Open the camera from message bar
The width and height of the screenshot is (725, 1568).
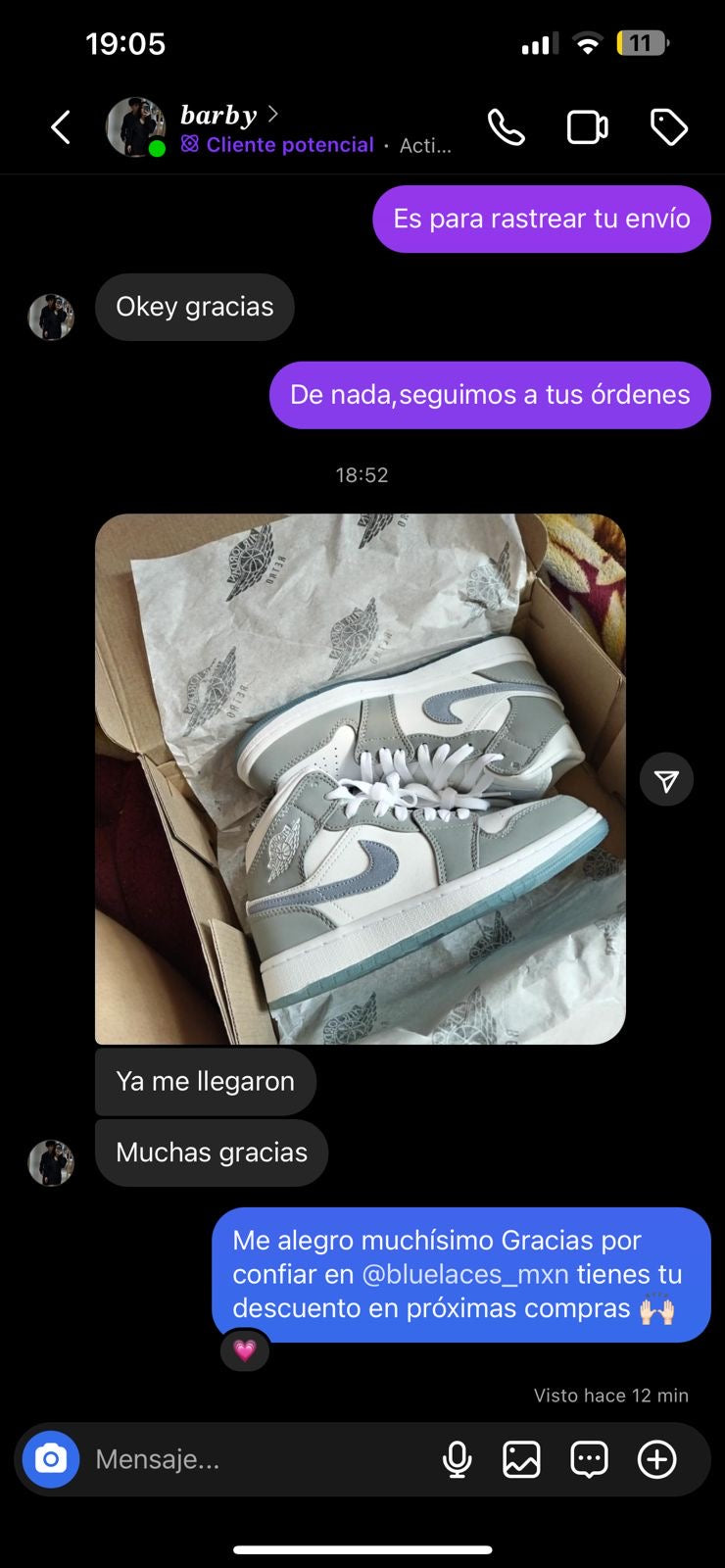click(x=51, y=1459)
